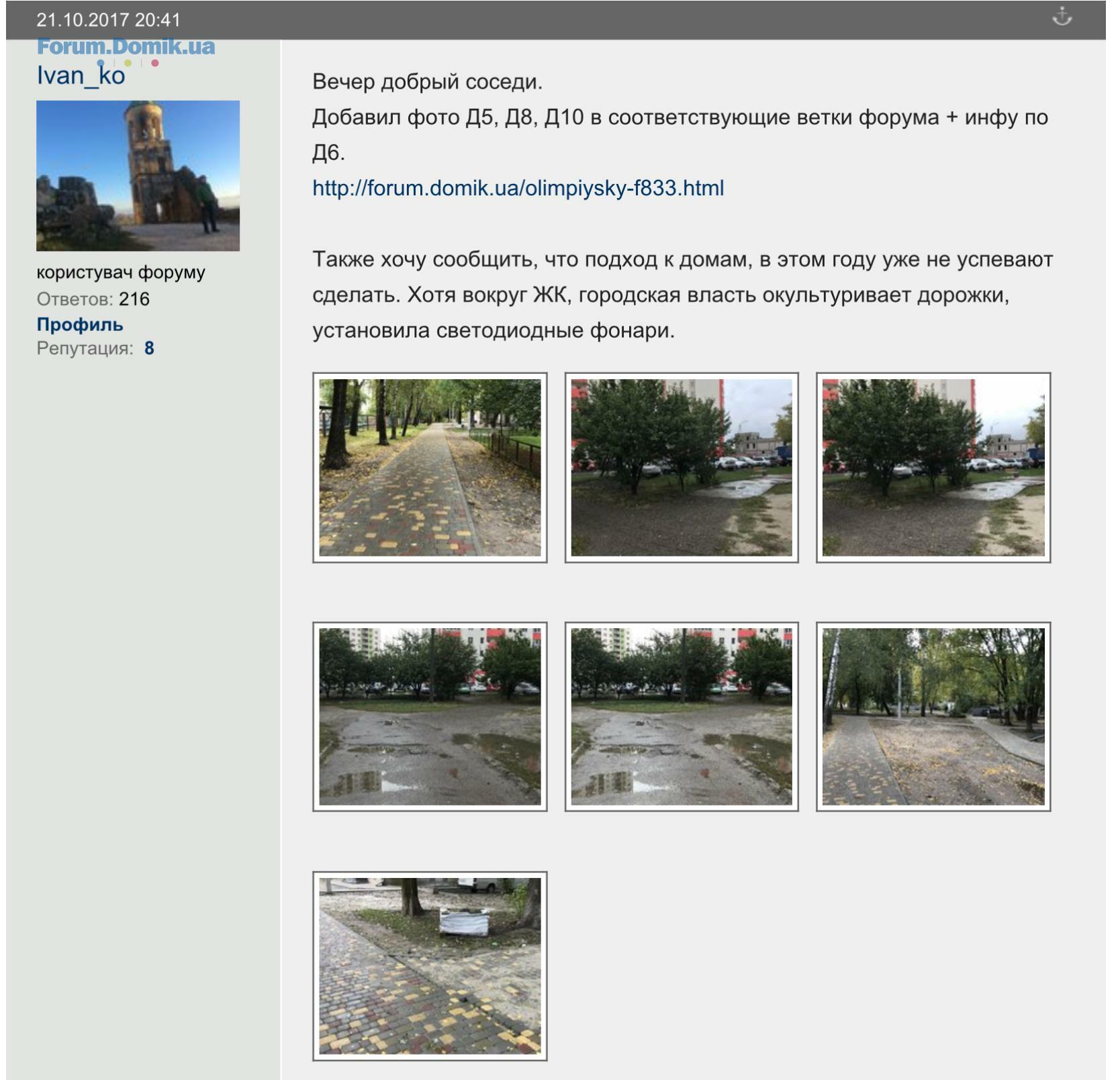This screenshot has height=1080, width=1120.
Task: Open photo of park path with lamp post
Action: (933, 717)
